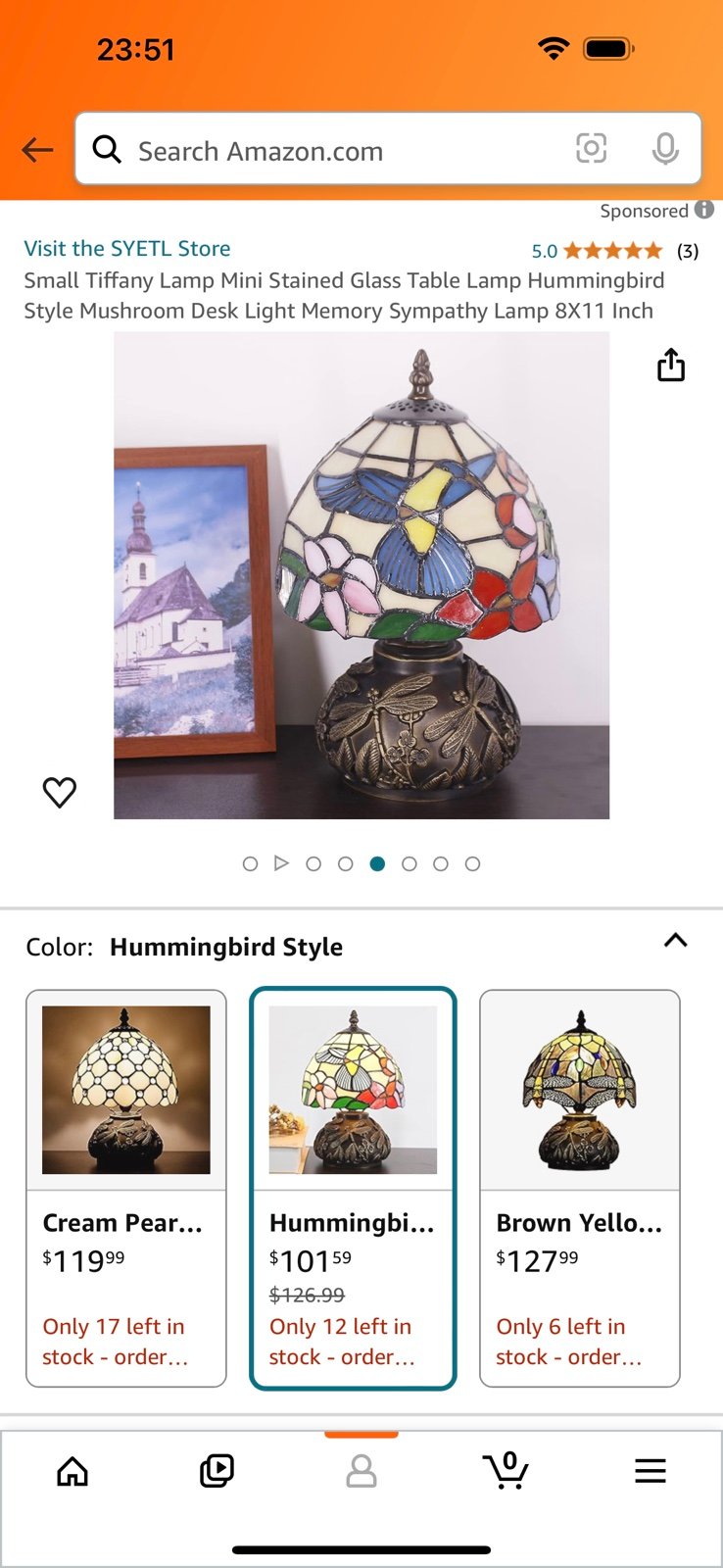This screenshot has width=723, height=1568.
Task: Open camera lens search icon
Action: (x=591, y=149)
